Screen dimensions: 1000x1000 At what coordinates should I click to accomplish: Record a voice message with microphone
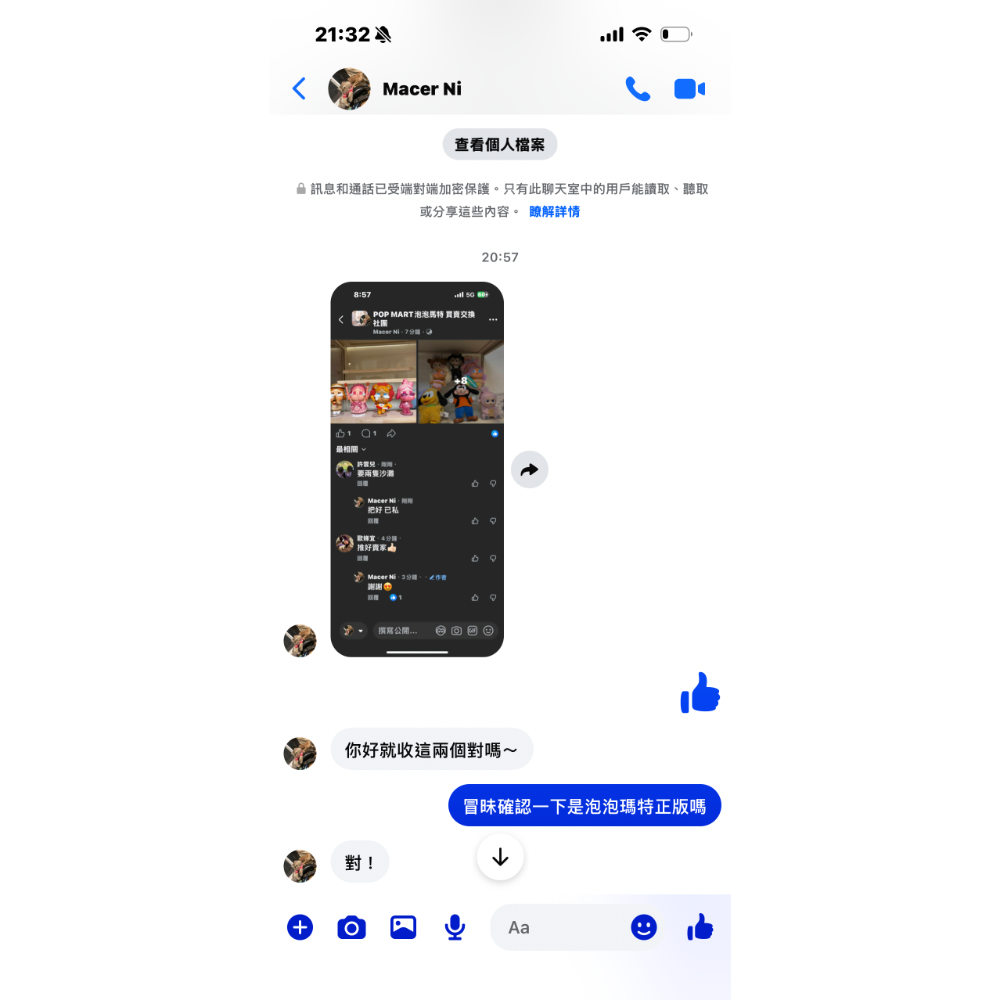455,927
